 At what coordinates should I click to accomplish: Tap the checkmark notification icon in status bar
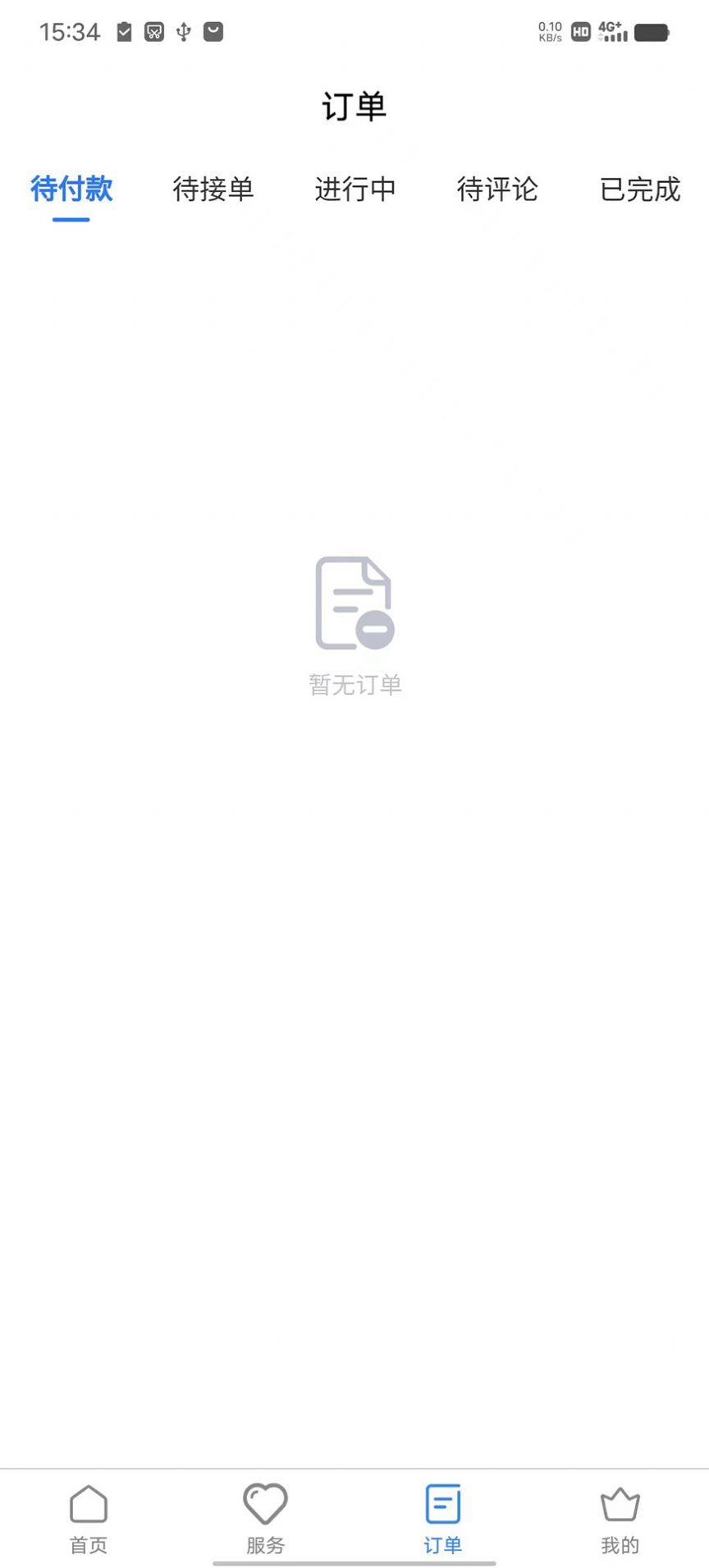125,31
